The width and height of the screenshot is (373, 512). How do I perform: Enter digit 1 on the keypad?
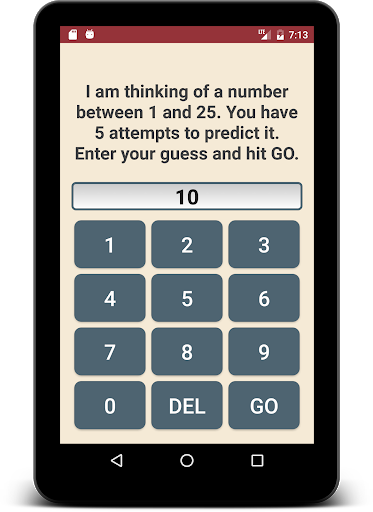click(x=110, y=244)
